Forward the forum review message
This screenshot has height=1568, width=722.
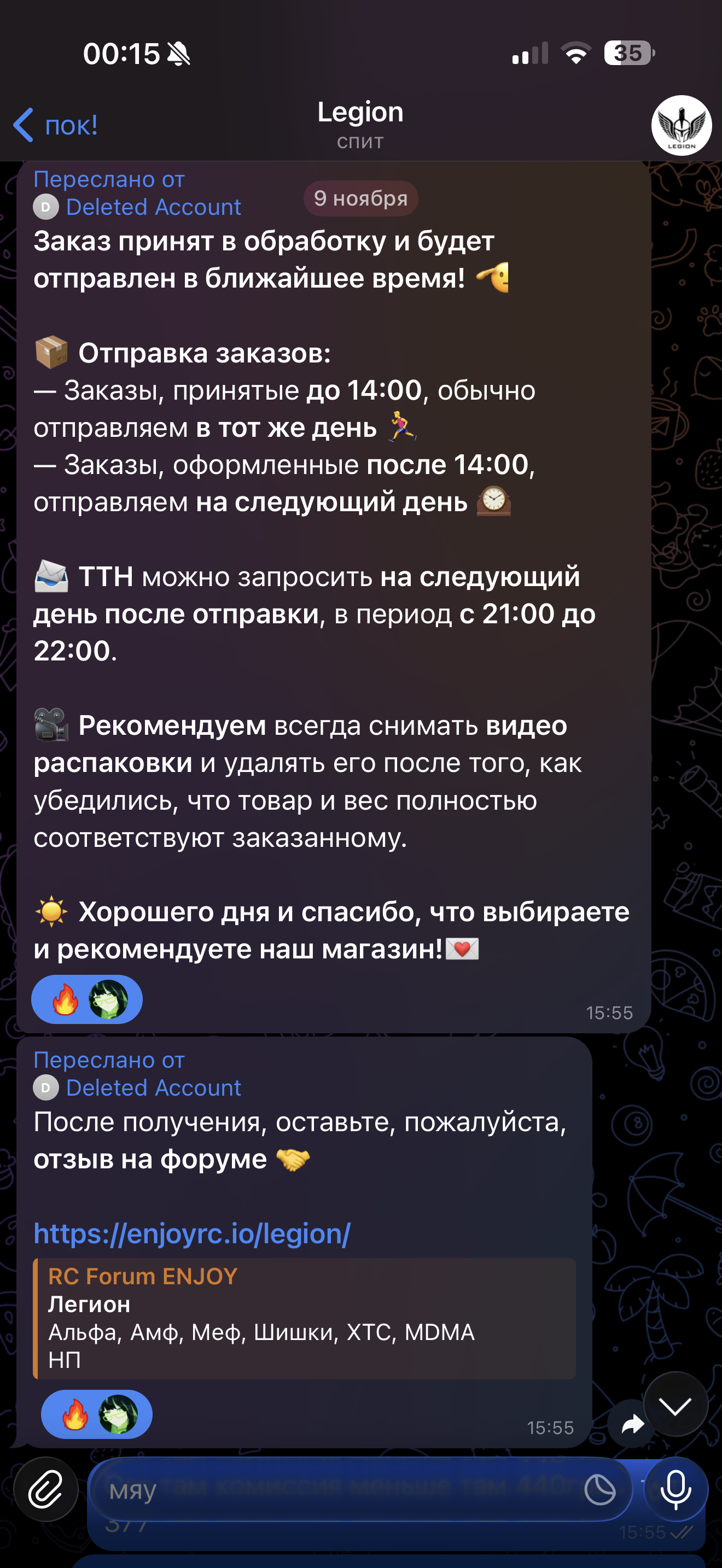(632, 1424)
